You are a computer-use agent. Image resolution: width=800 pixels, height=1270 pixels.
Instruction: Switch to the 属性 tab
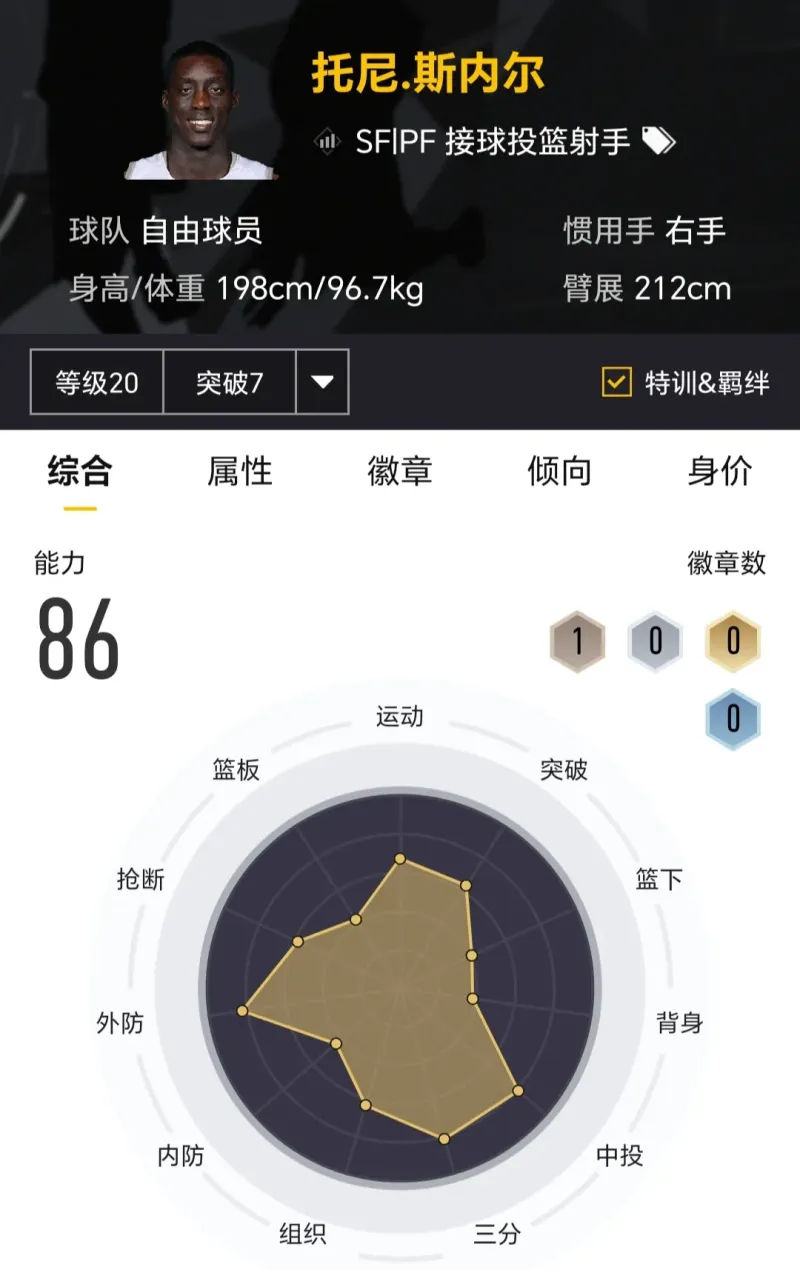click(239, 471)
